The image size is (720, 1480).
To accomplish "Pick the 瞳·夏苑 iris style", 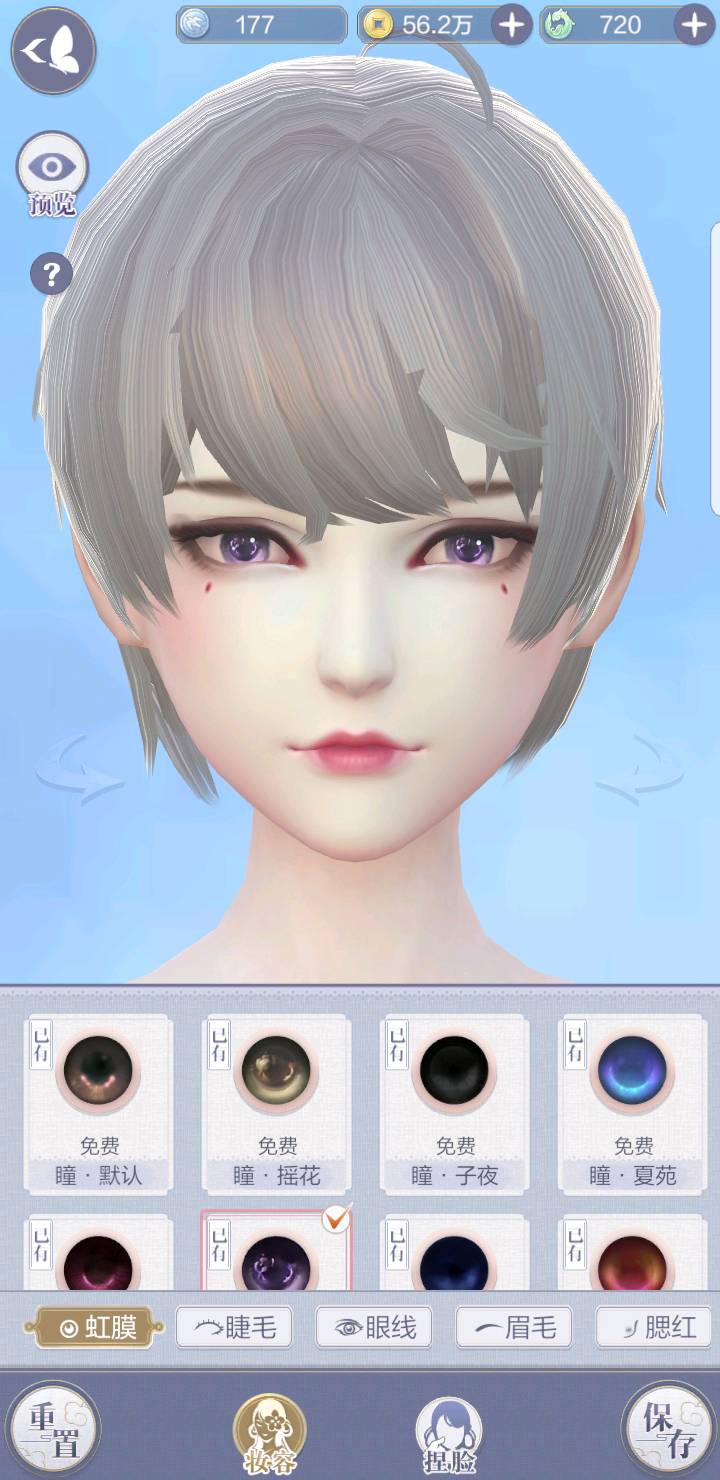I will click(633, 1103).
